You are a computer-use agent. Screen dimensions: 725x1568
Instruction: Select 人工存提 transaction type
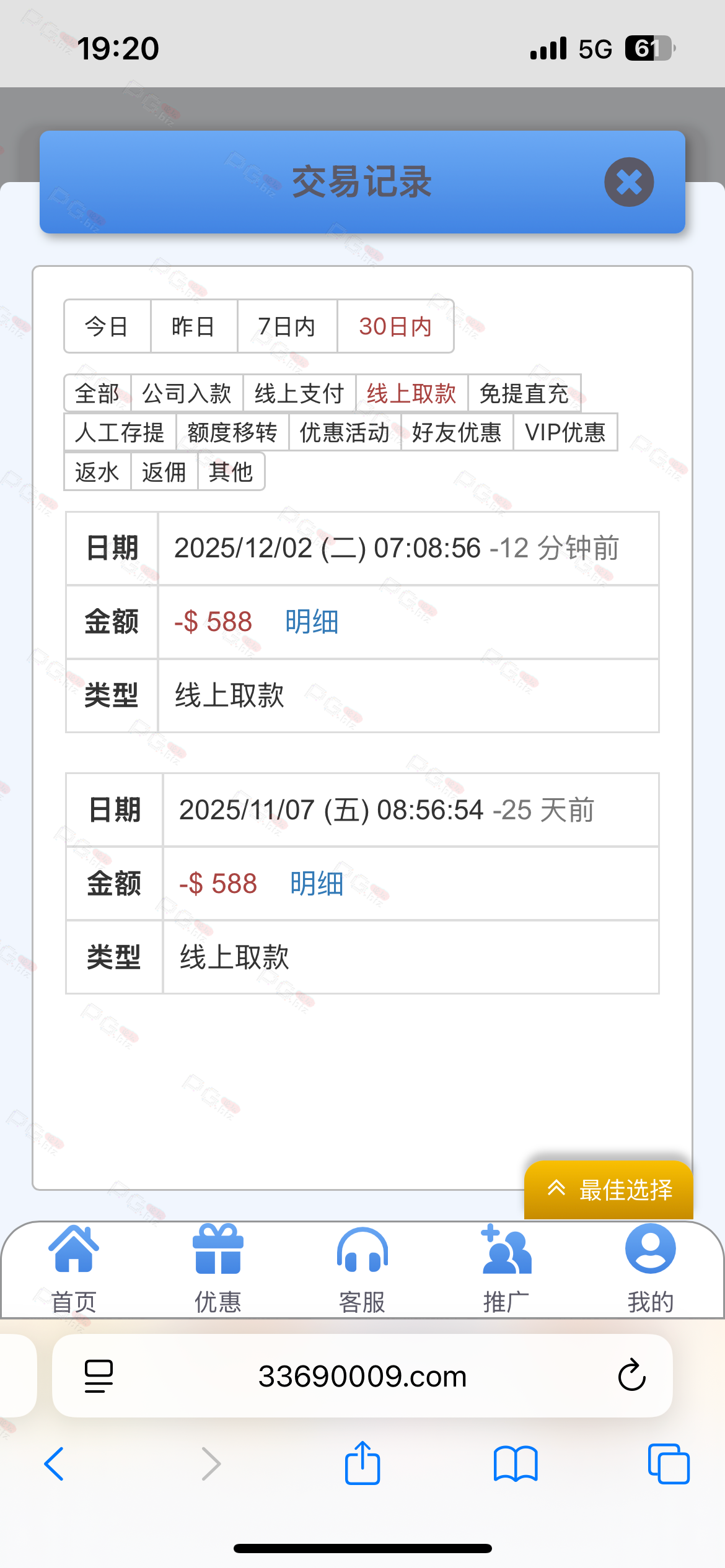[120, 432]
